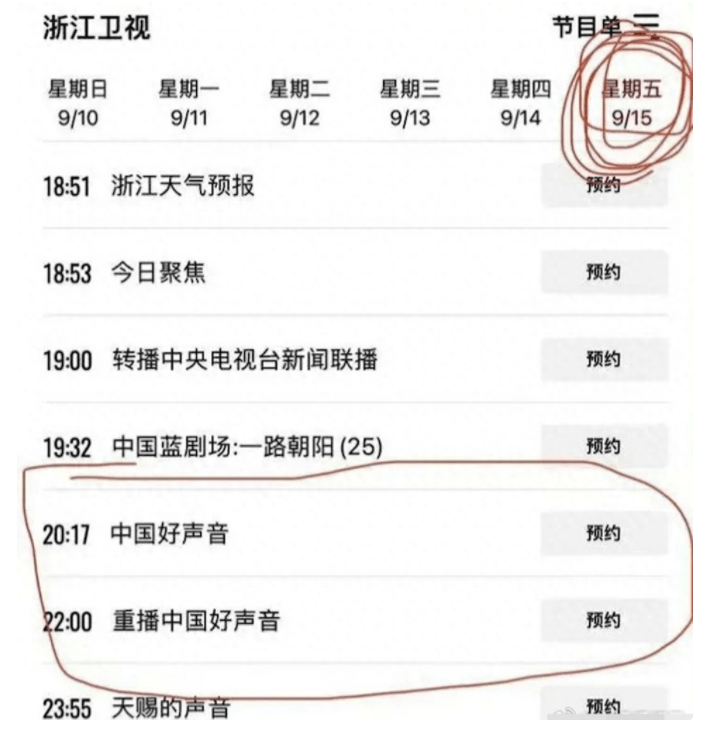Select the 星期五 9/15 date tab
Screen dimensions: 711x729
[631, 104]
